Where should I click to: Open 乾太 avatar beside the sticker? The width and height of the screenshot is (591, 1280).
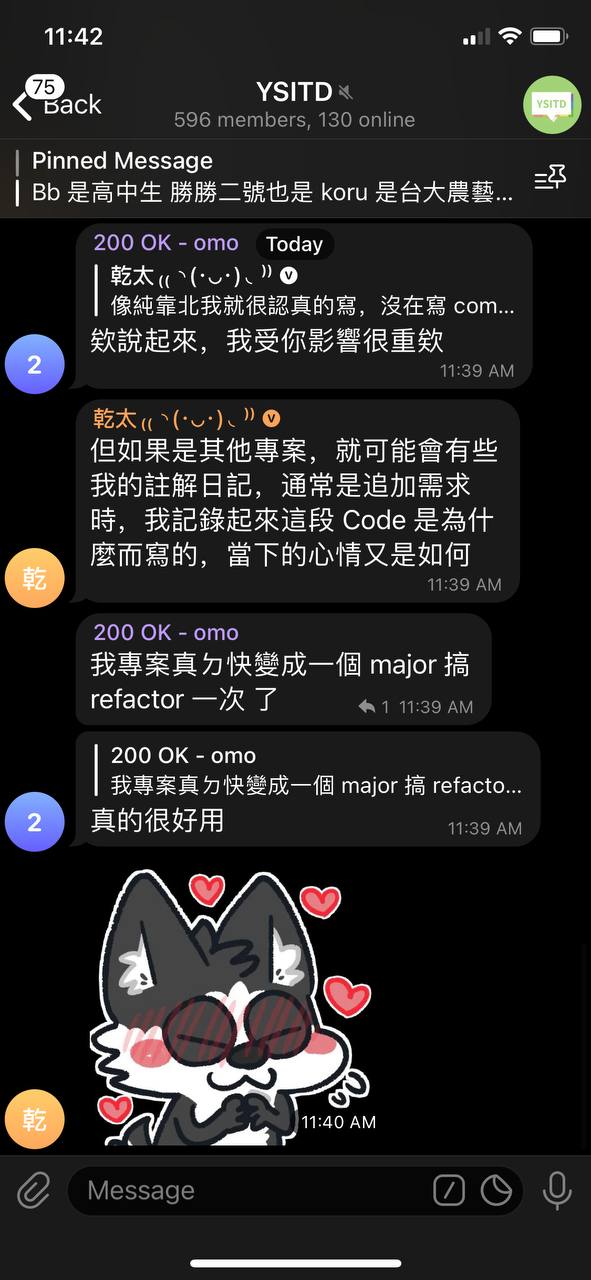click(x=34, y=1118)
